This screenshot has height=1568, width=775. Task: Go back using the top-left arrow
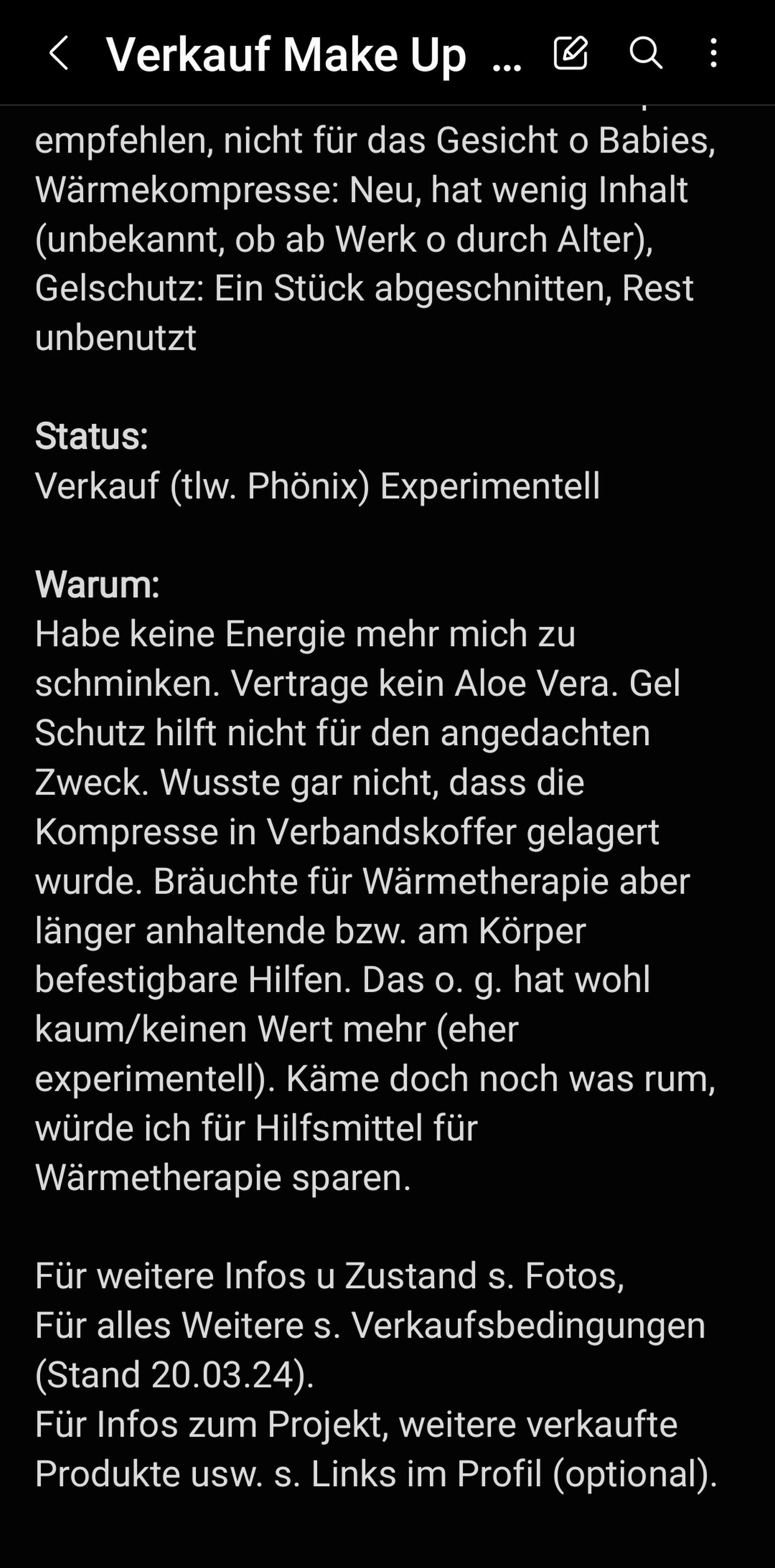[59, 53]
